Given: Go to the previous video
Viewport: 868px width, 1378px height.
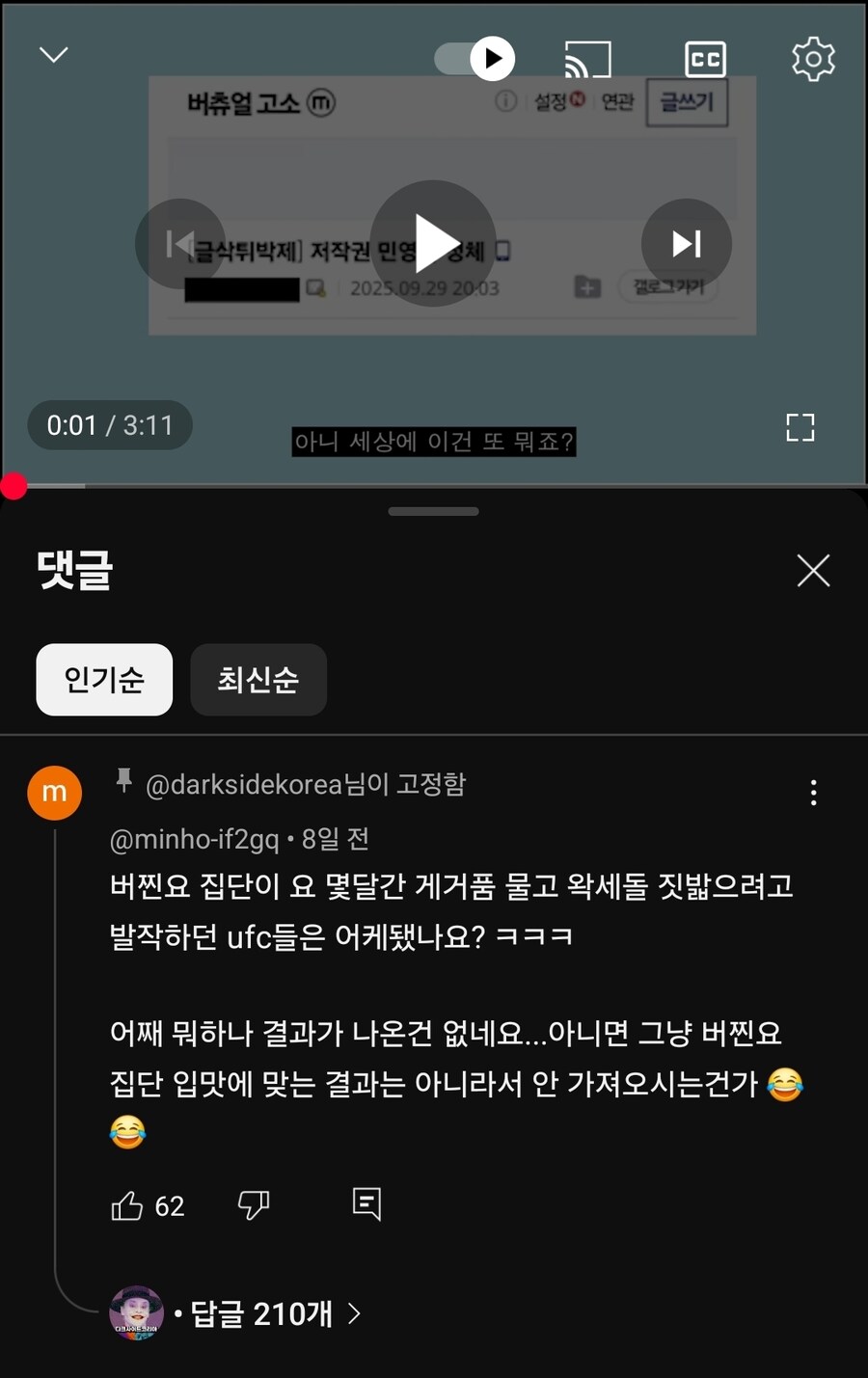Looking at the screenshot, I should (x=180, y=243).
